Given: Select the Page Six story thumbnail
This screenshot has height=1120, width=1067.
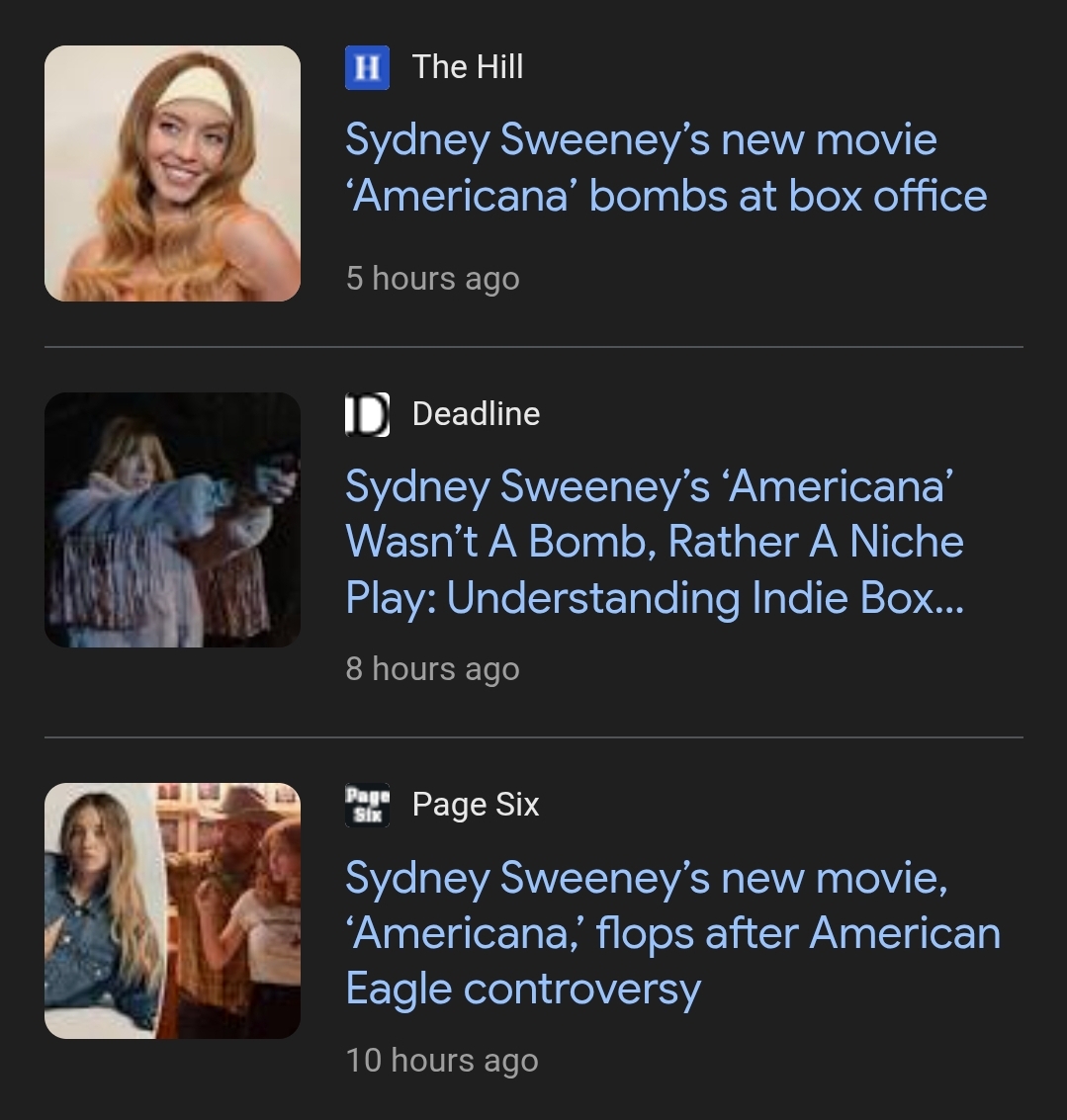Looking at the screenshot, I should click(x=172, y=910).
